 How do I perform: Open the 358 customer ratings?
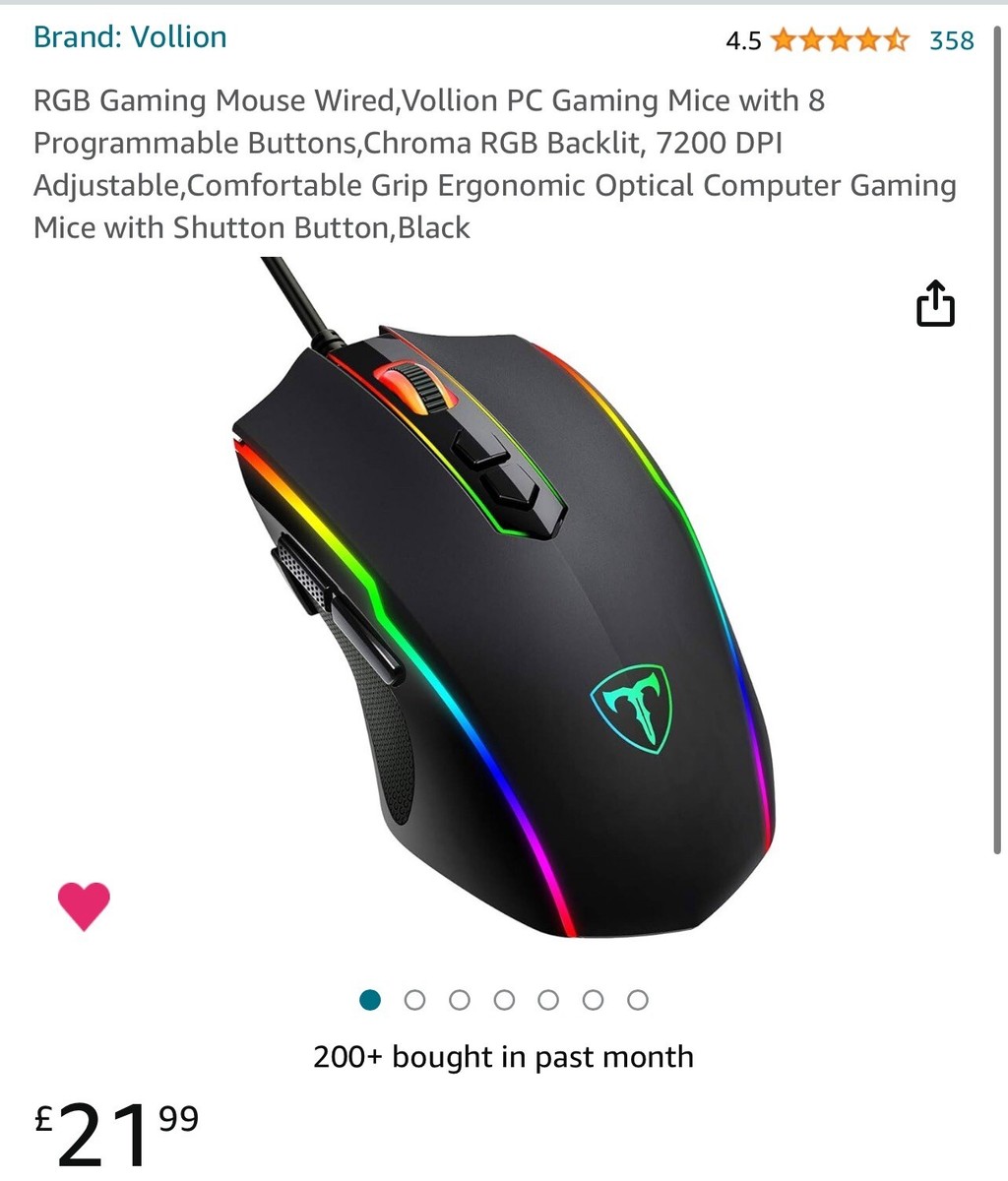[951, 40]
